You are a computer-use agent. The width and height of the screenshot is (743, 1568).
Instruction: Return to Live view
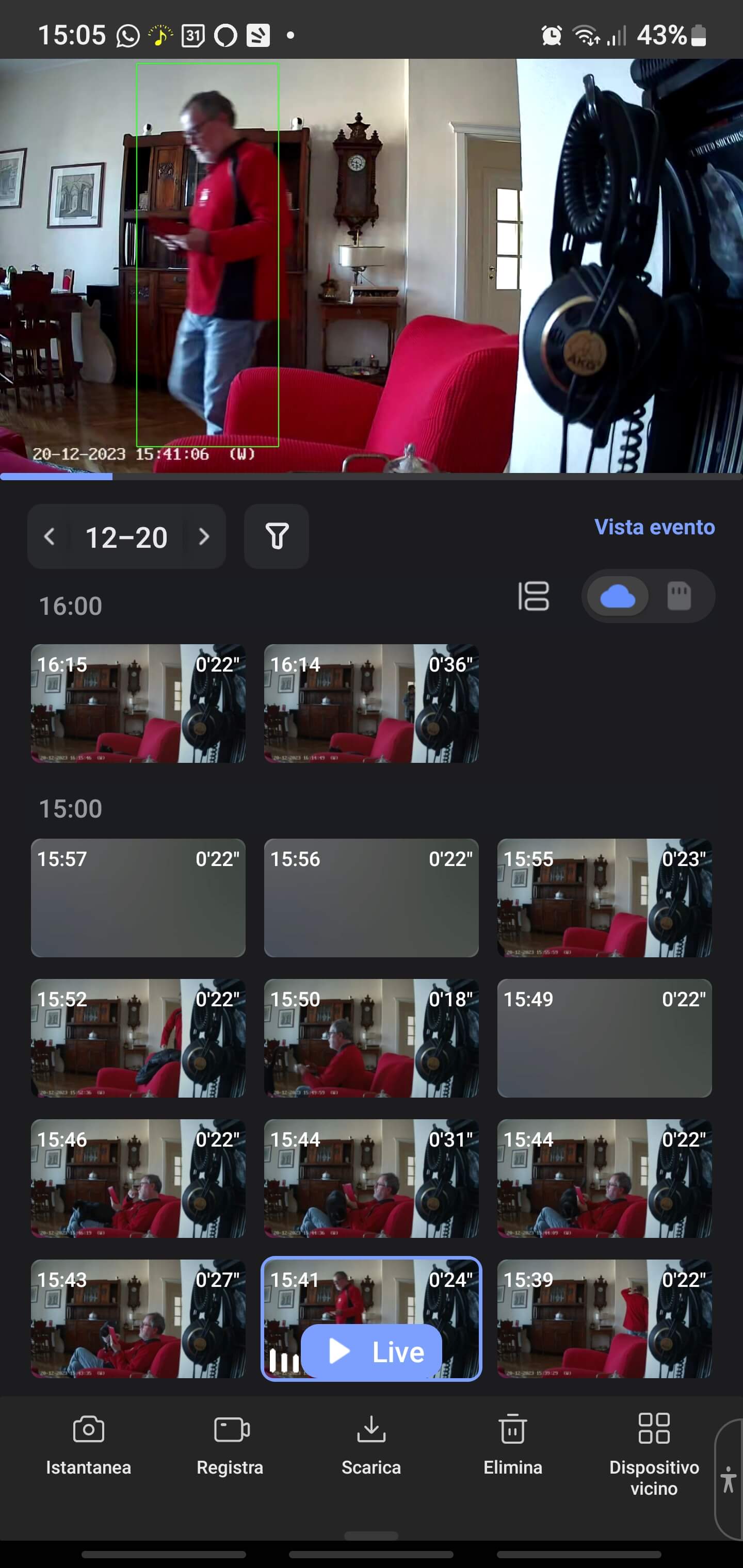click(372, 1352)
